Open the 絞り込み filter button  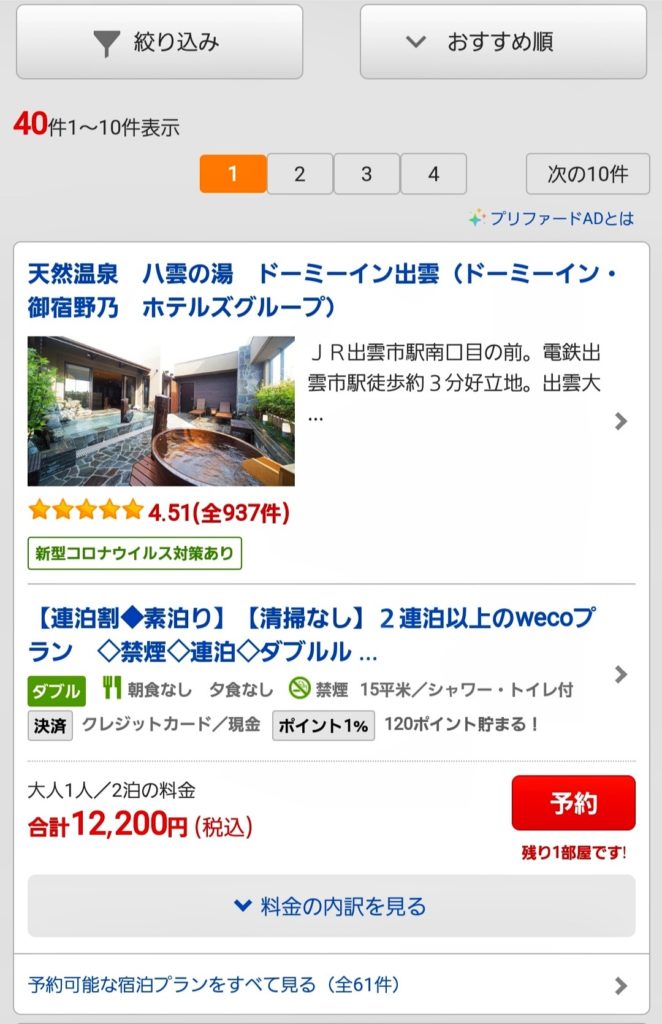tap(159, 42)
